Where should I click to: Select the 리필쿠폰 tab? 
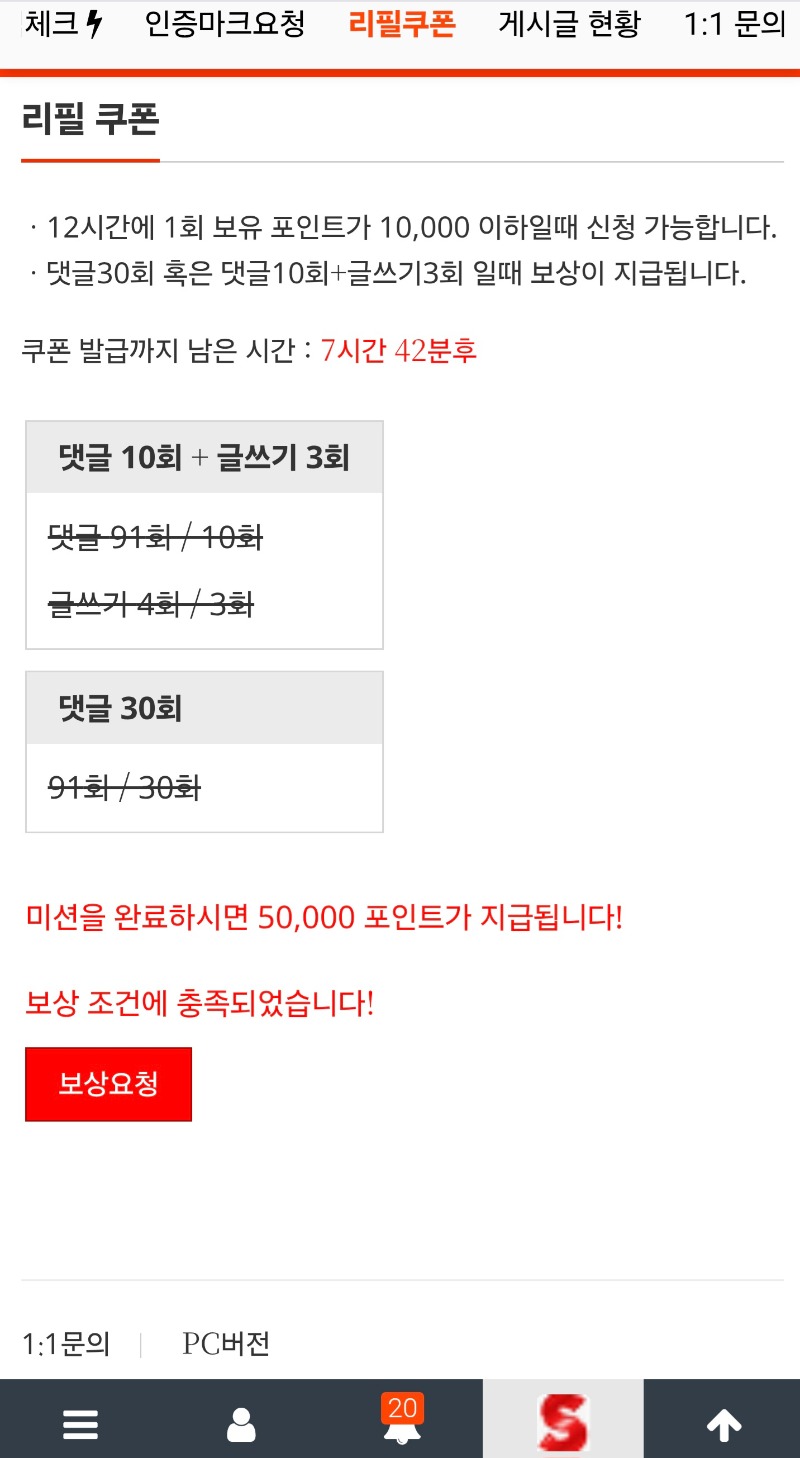402,24
